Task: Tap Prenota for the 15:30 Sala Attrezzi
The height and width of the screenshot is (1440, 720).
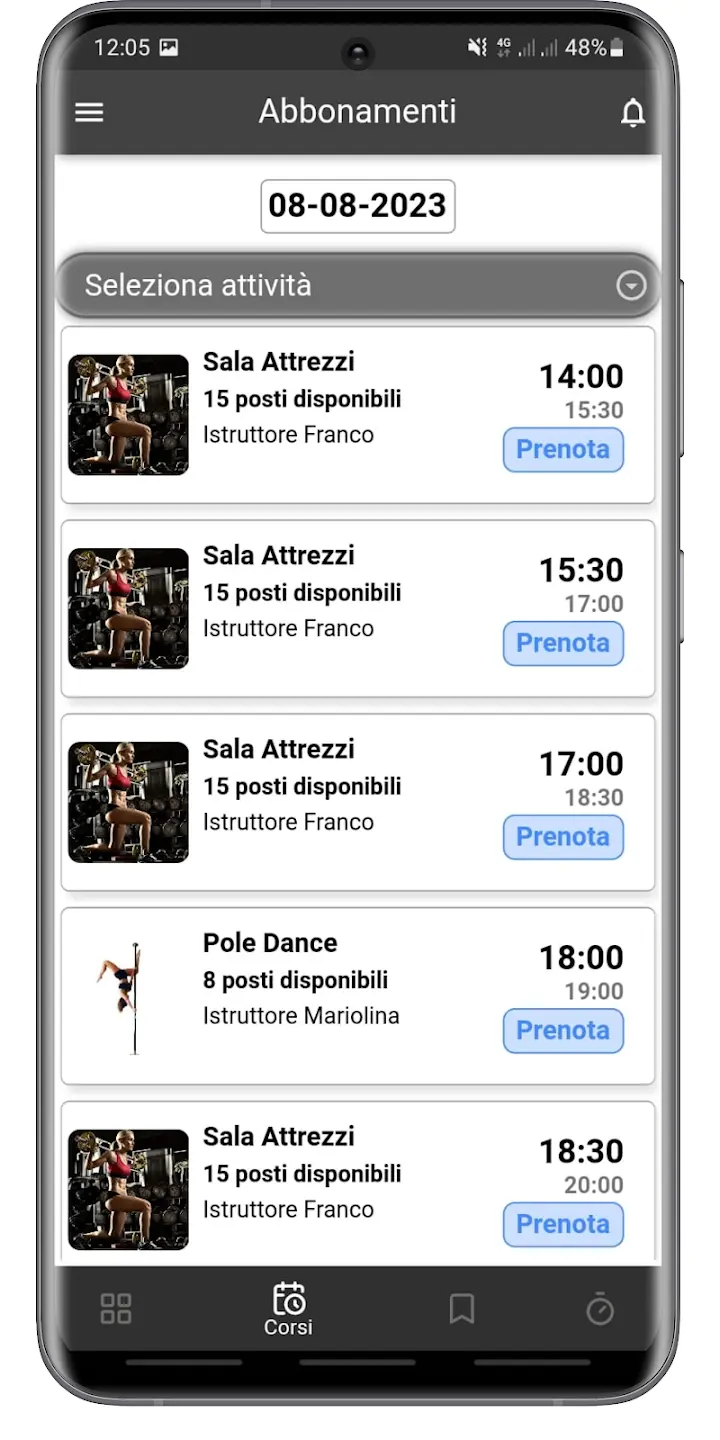Action: 563,643
